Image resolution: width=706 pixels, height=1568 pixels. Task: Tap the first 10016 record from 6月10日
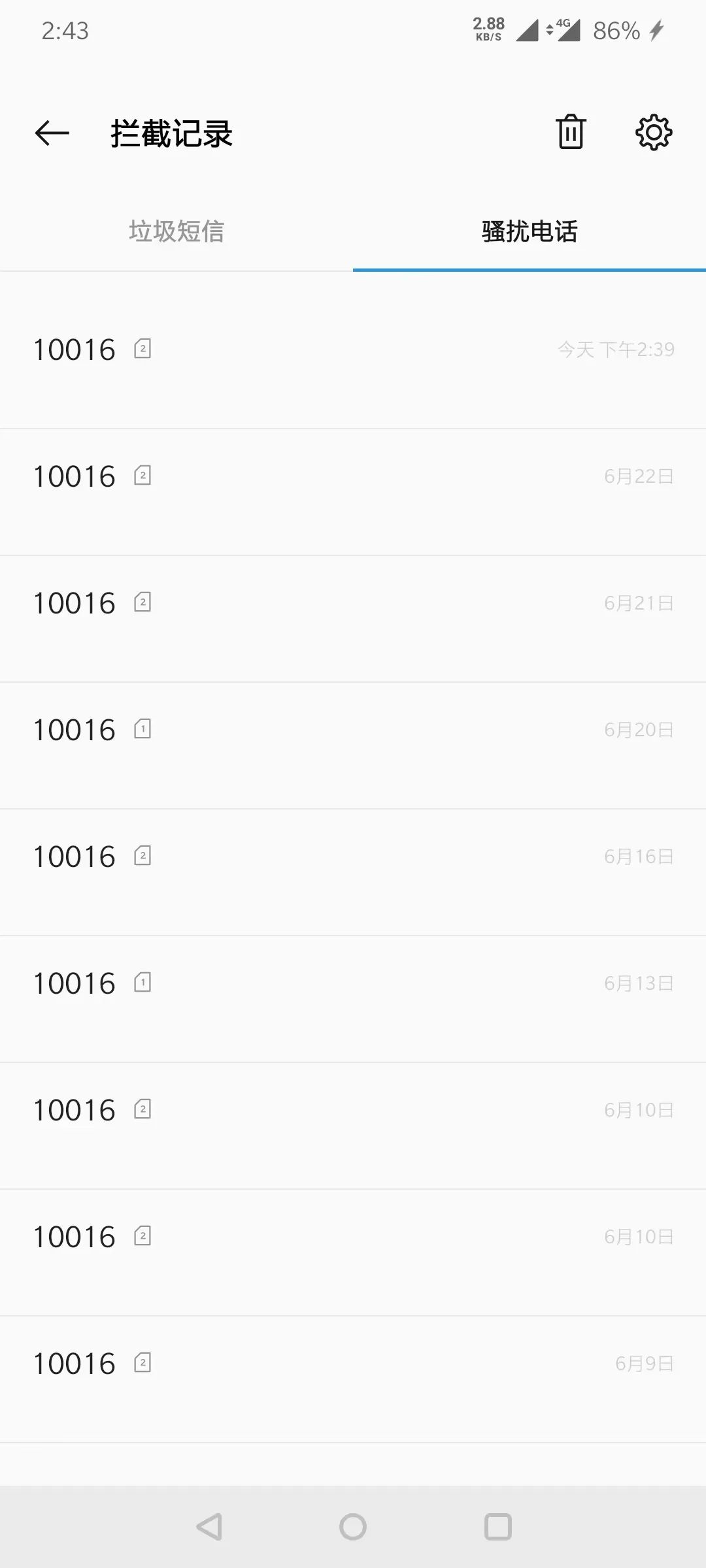pyautogui.click(x=353, y=1109)
